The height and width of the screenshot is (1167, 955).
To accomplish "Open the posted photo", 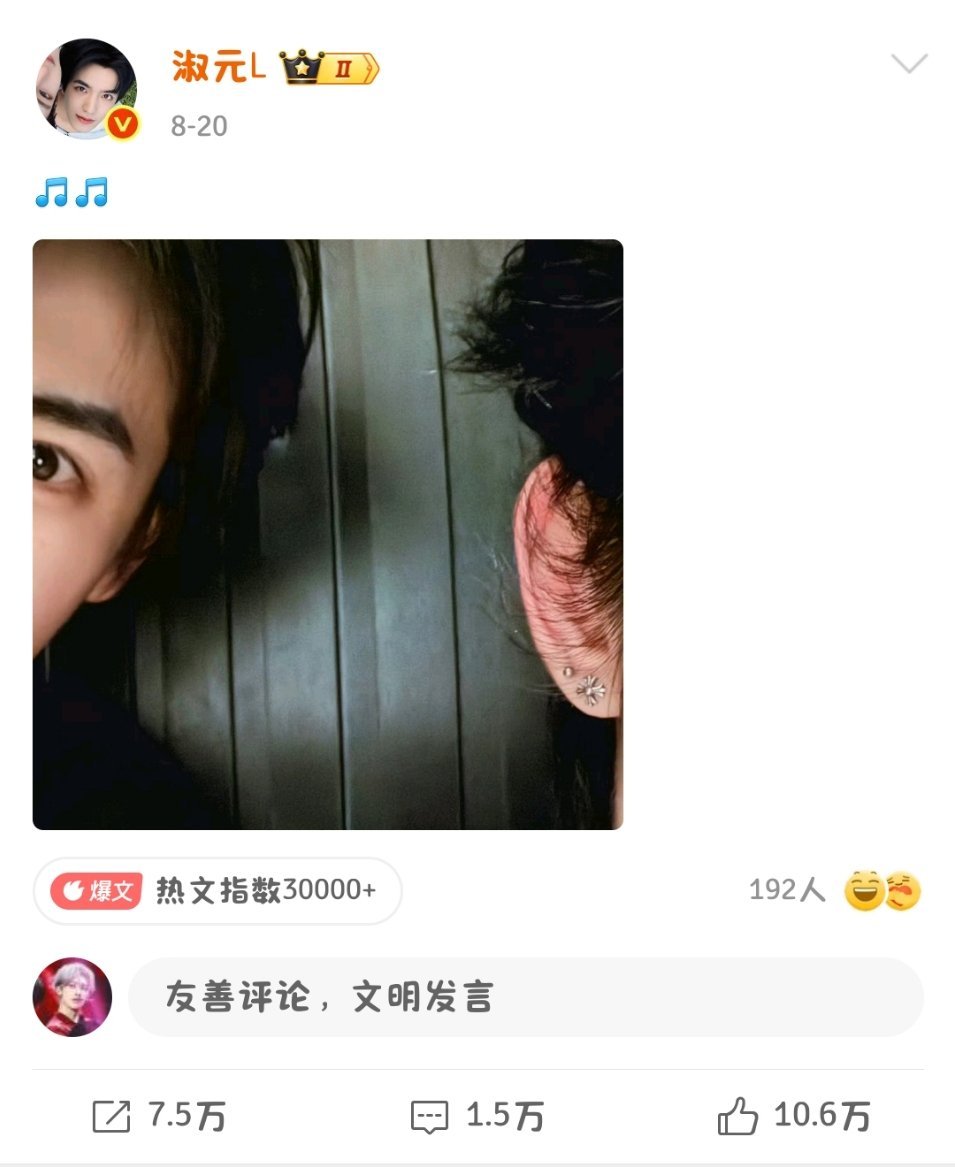I will (x=328, y=534).
